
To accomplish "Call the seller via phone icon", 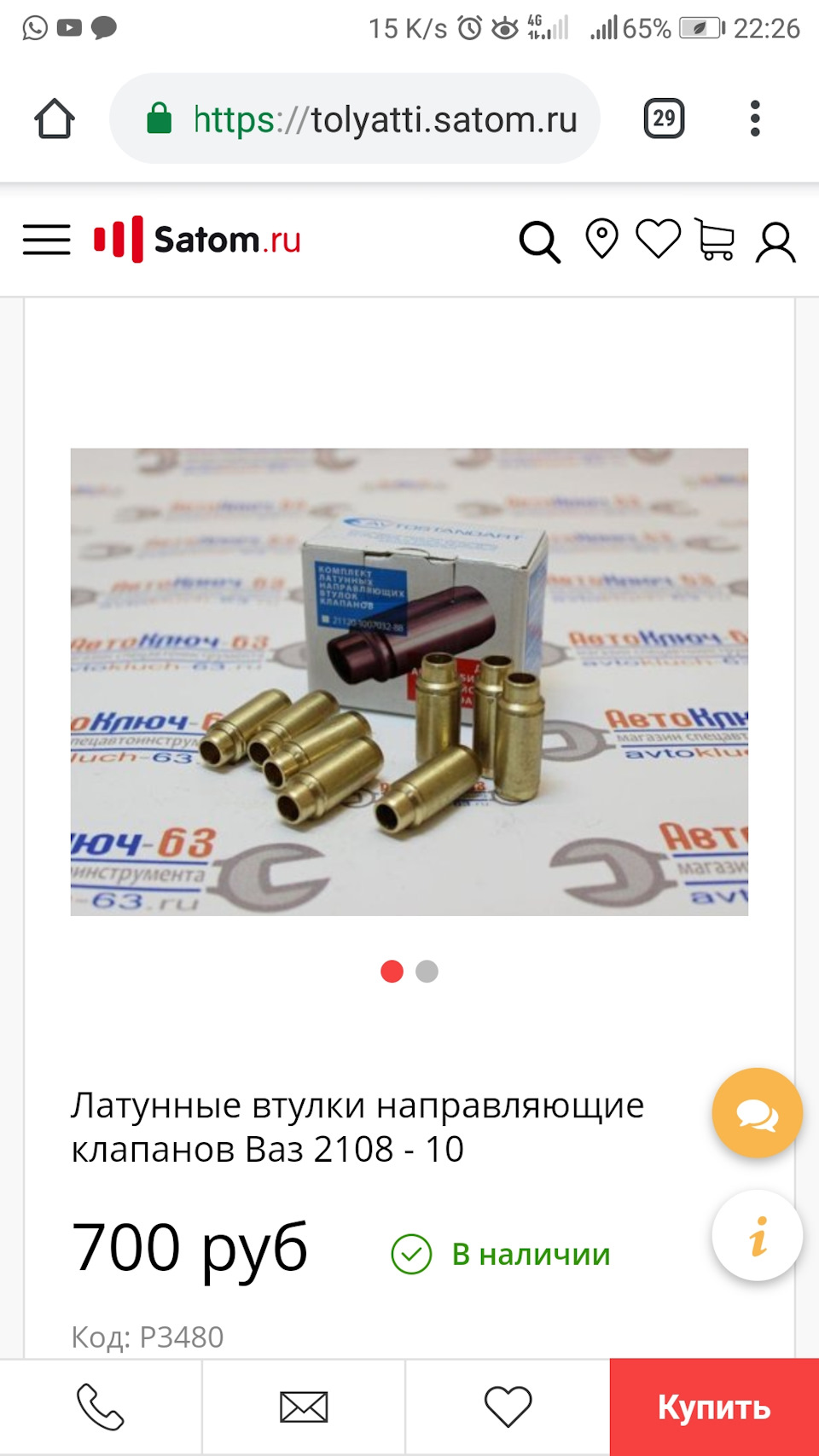I will click(101, 1407).
